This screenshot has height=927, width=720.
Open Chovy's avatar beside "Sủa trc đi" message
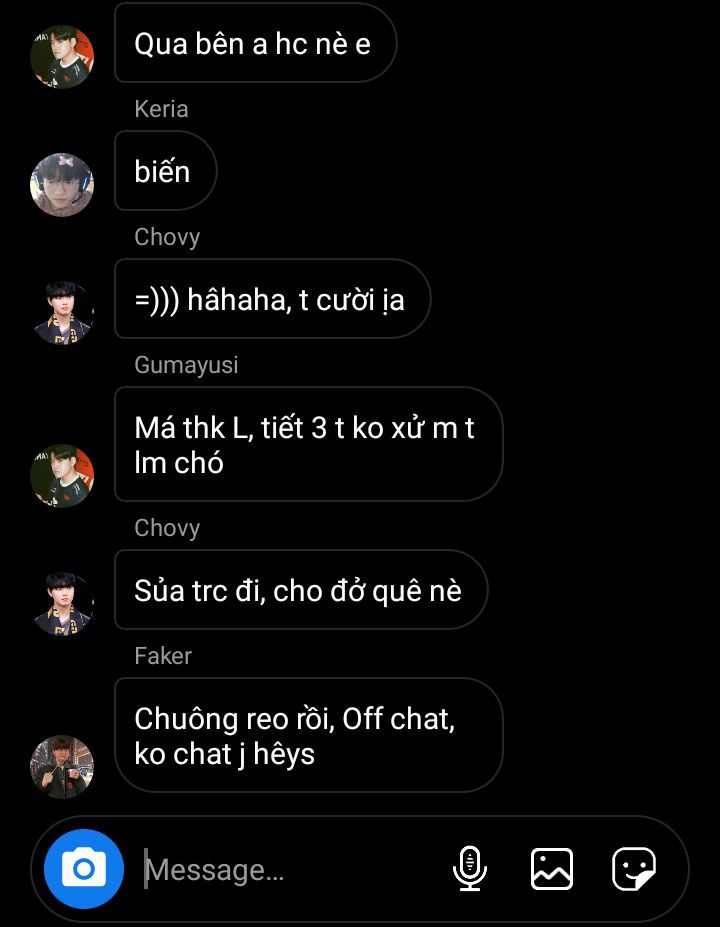(62, 603)
